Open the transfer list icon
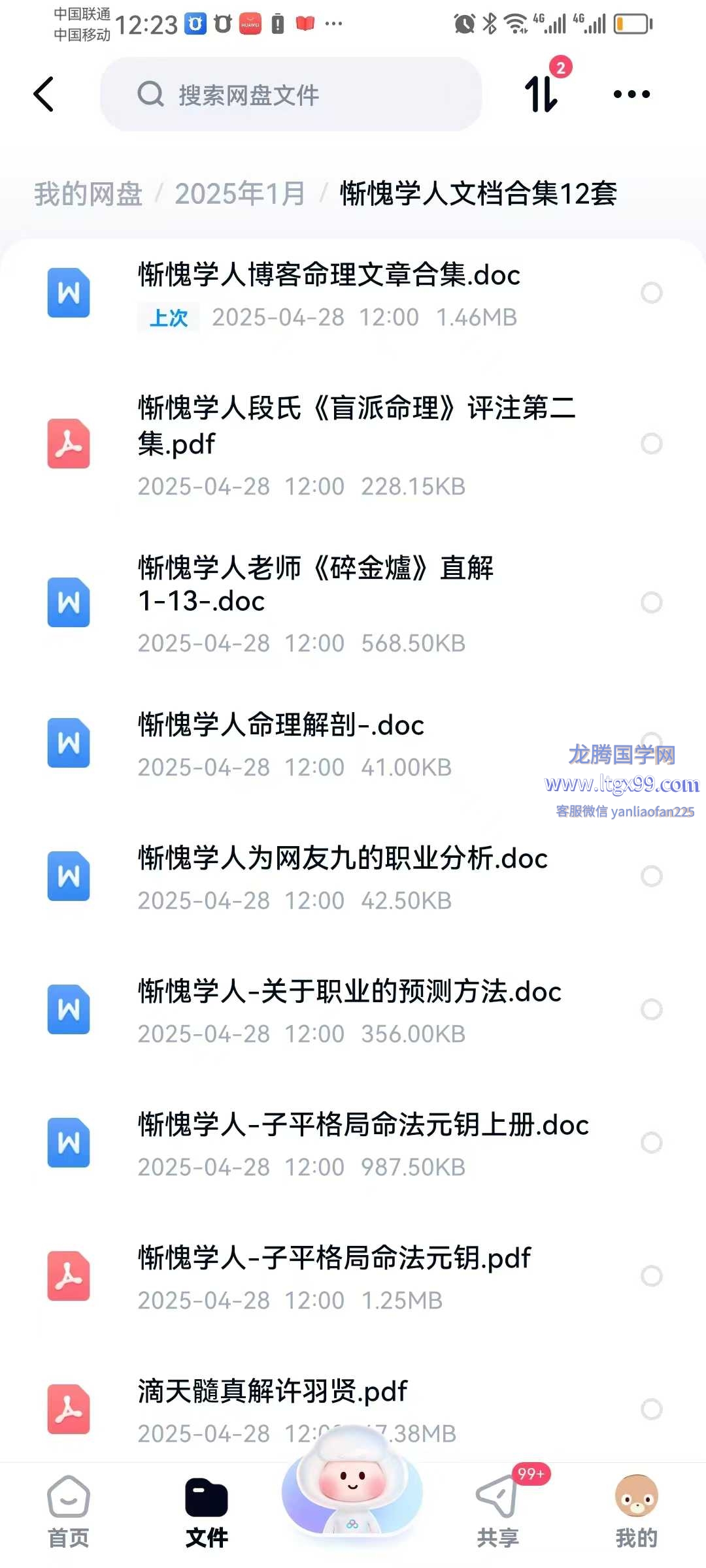The image size is (706, 1568). (543, 93)
